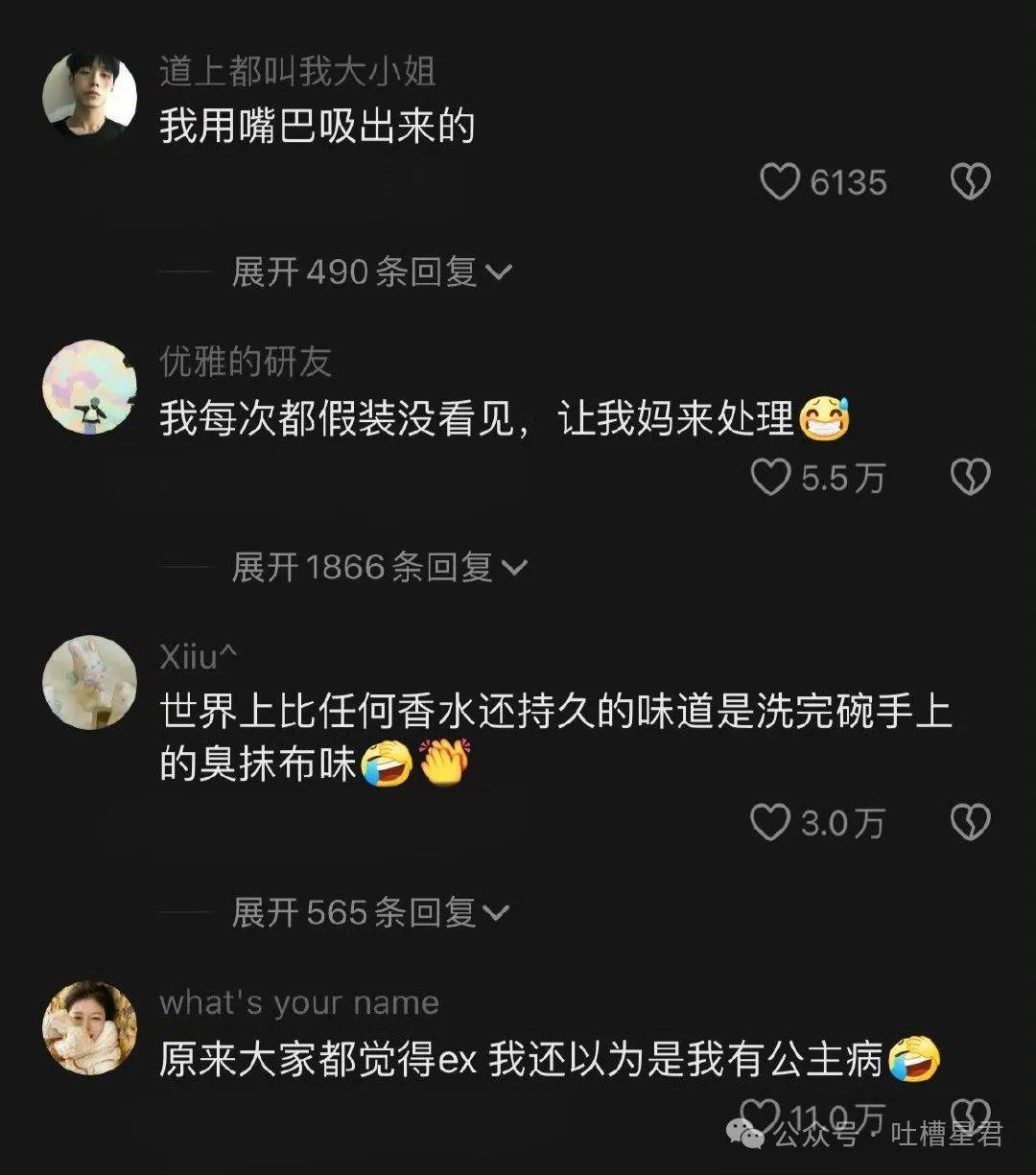Open 优雅的研友's avatar
1036x1175 pixels.
tap(90, 388)
